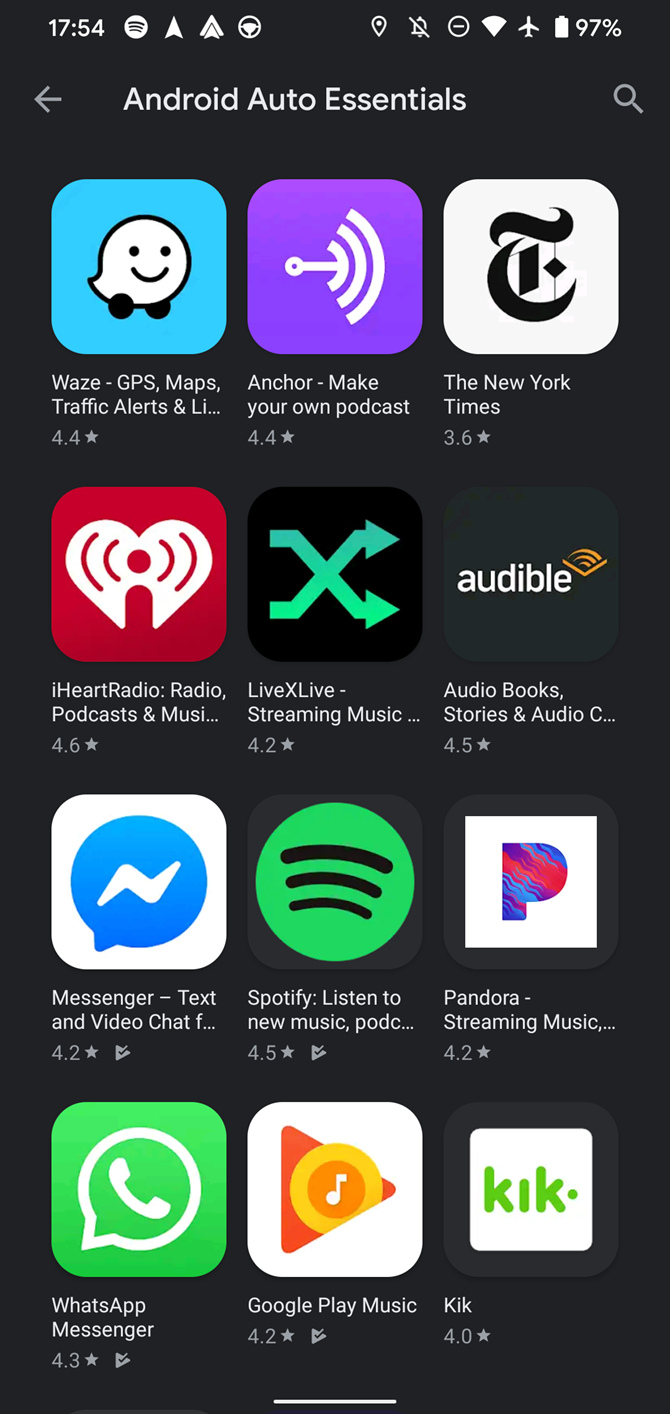Image resolution: width=670 pixels, height=1414 pixels.
Task: Open the Audible audiobooks app
Action: [x=531, y=574]
